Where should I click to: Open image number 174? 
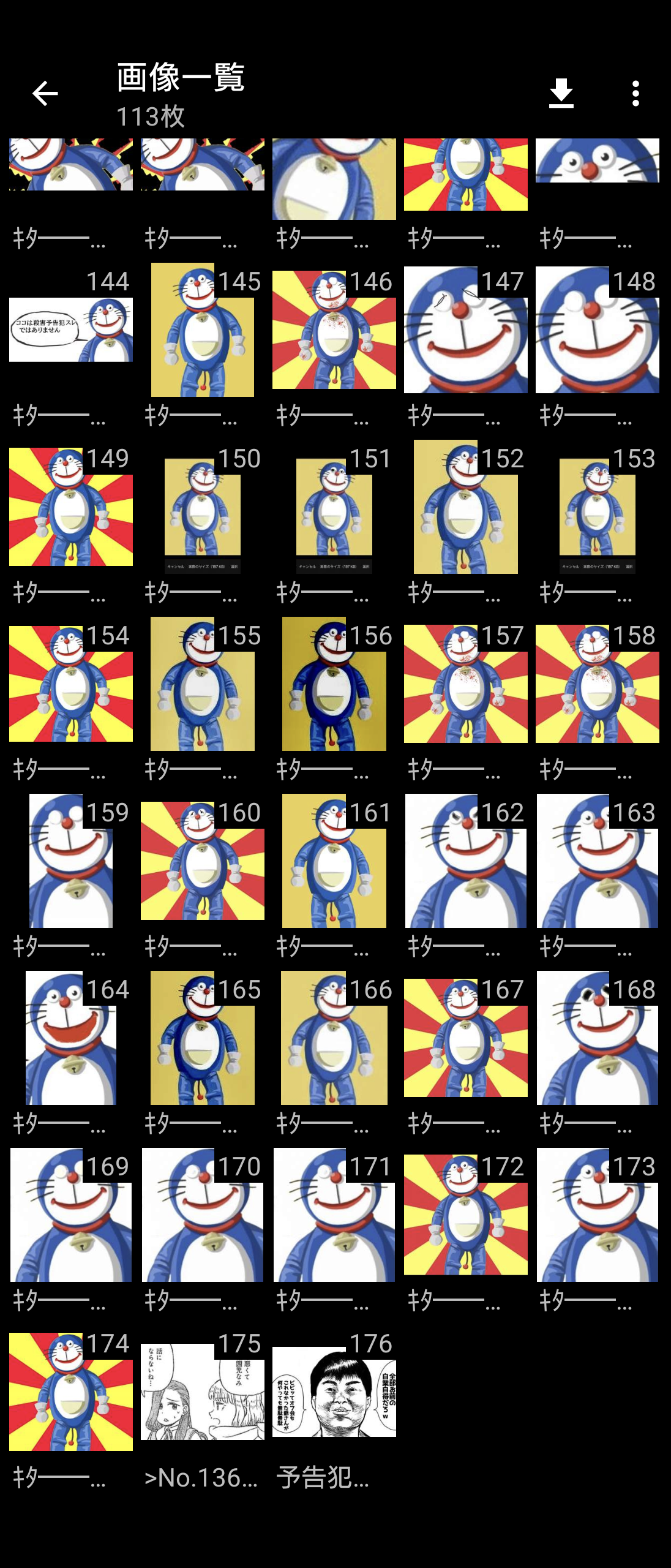click(70, 1392)
